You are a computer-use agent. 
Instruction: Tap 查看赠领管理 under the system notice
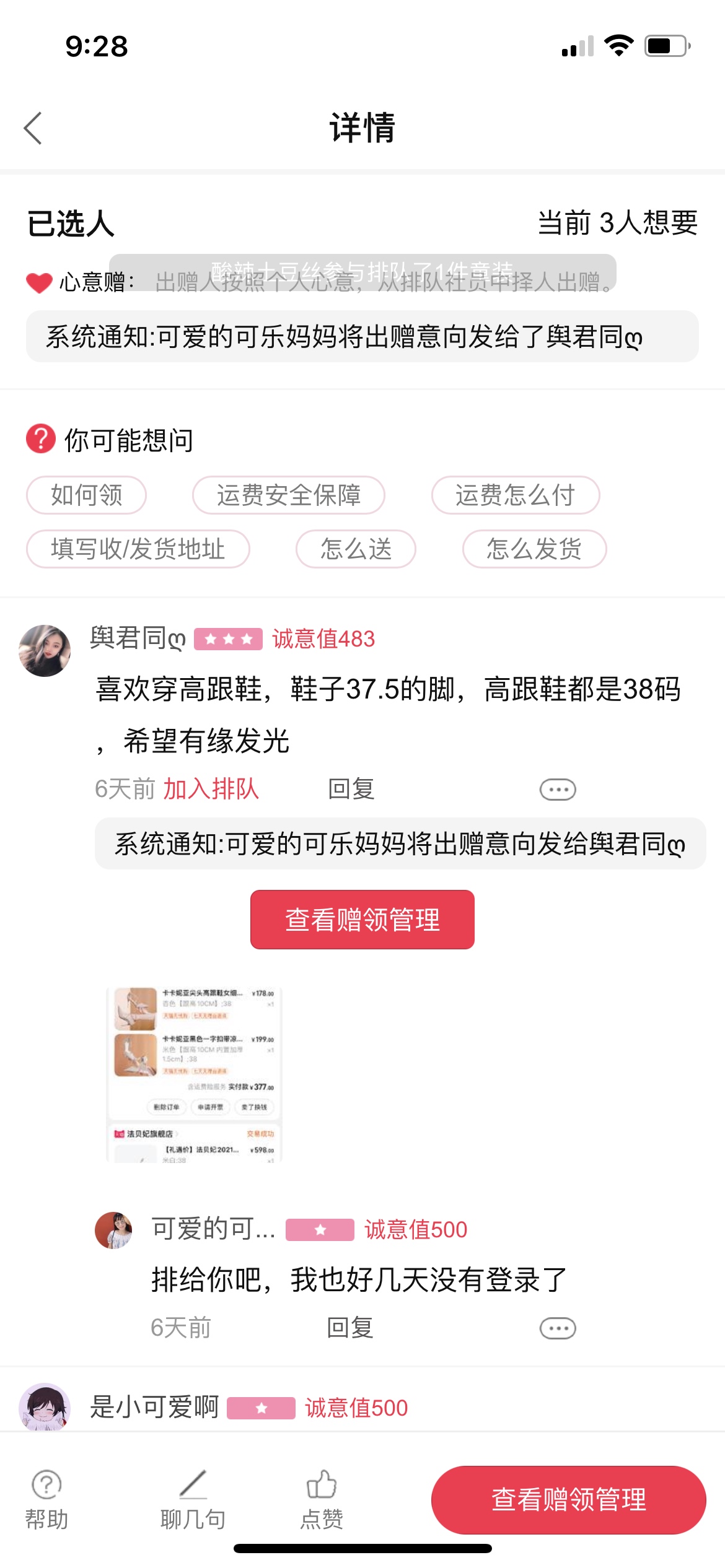[x=362, y=919]
